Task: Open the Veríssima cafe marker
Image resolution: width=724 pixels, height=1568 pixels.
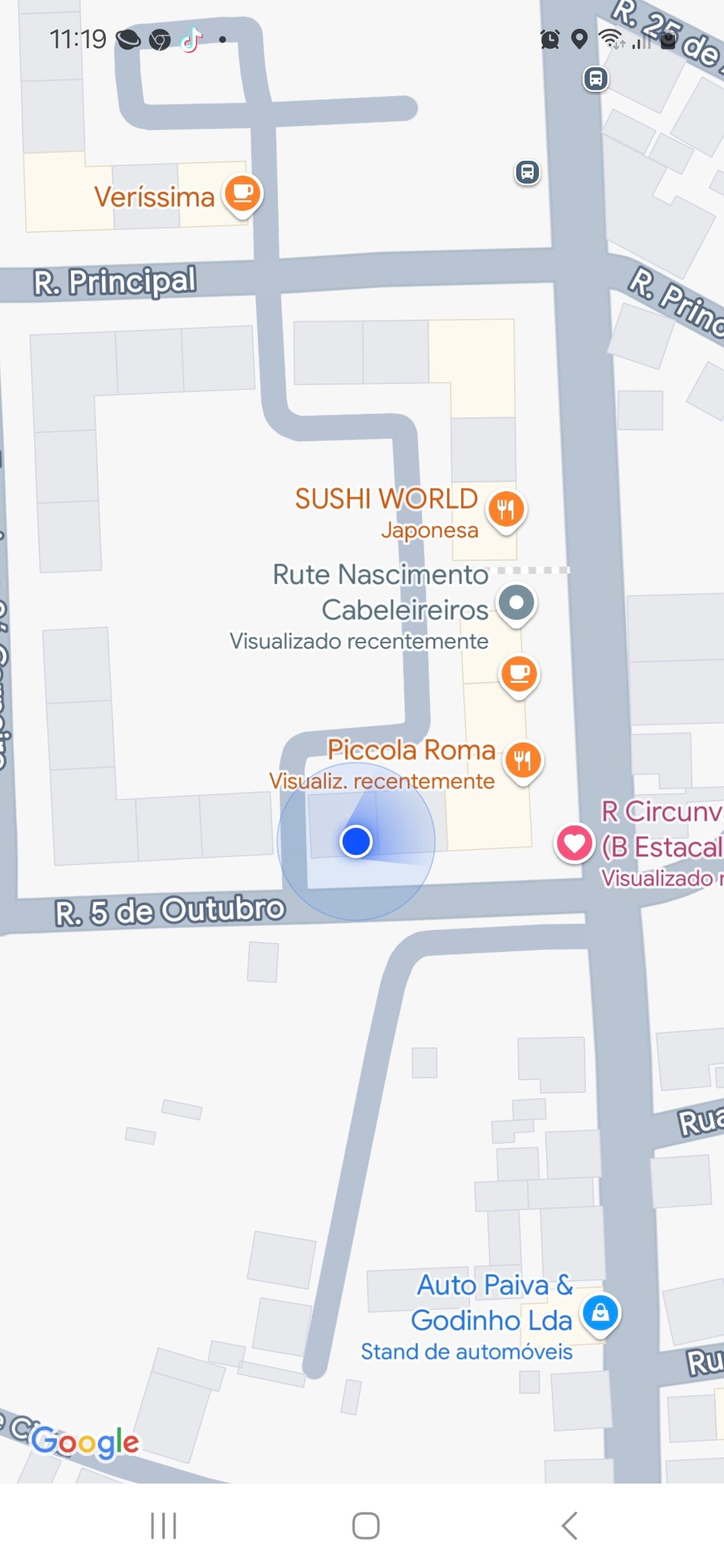Action: pos(242,194)
